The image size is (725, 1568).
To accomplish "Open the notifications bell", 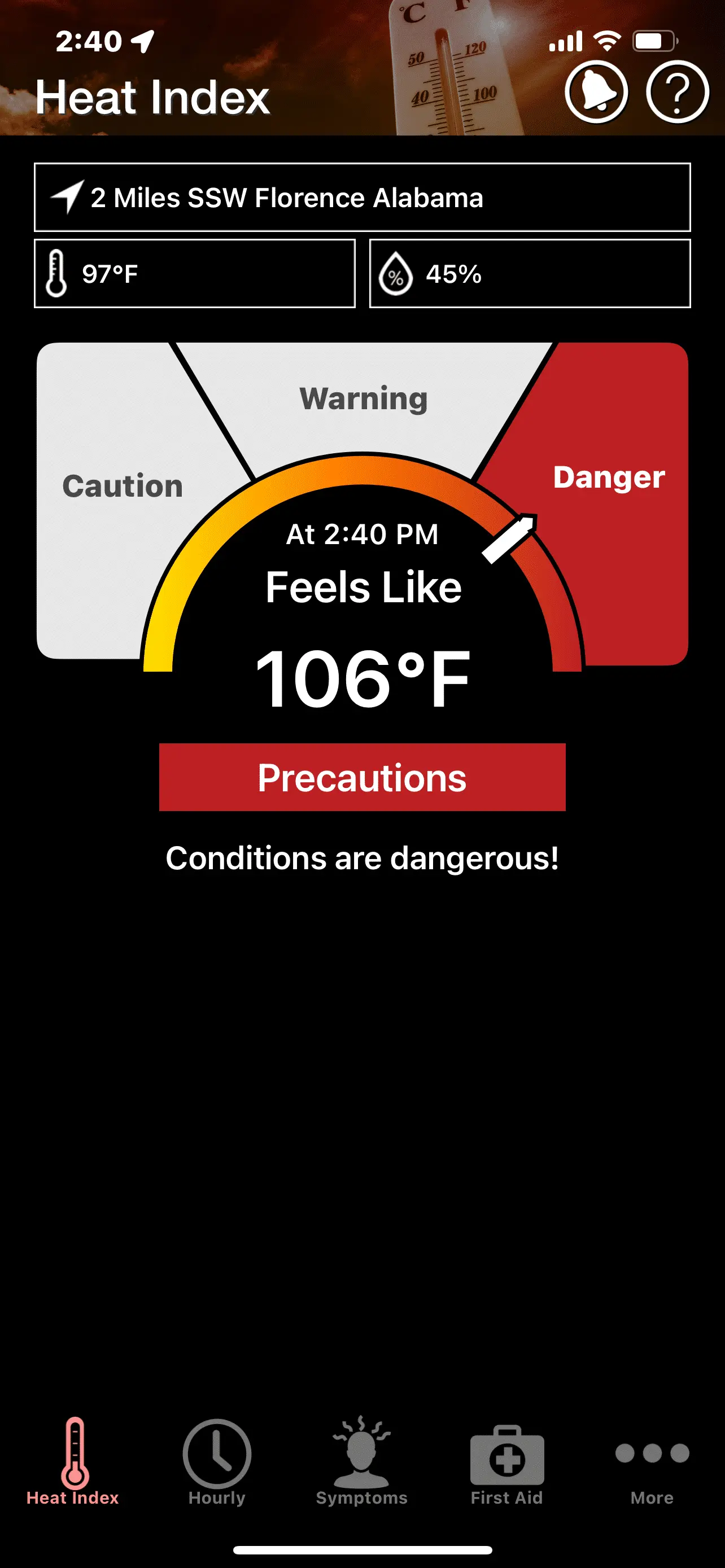I will [596, 93].
